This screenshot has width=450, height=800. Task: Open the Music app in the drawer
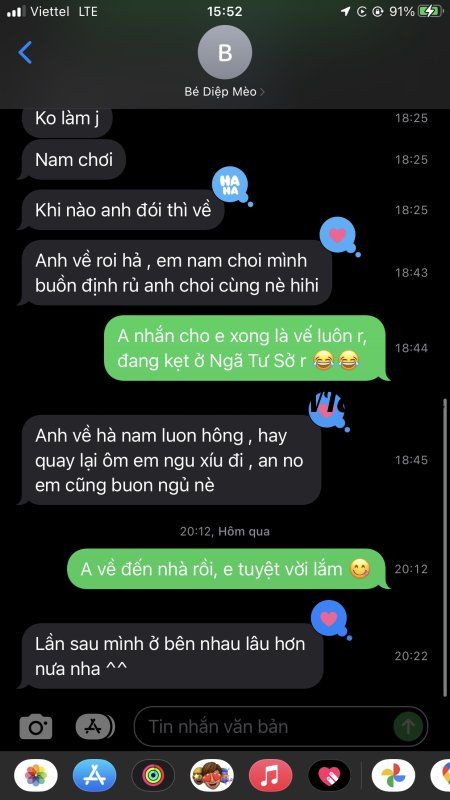(x=270, y=776)
